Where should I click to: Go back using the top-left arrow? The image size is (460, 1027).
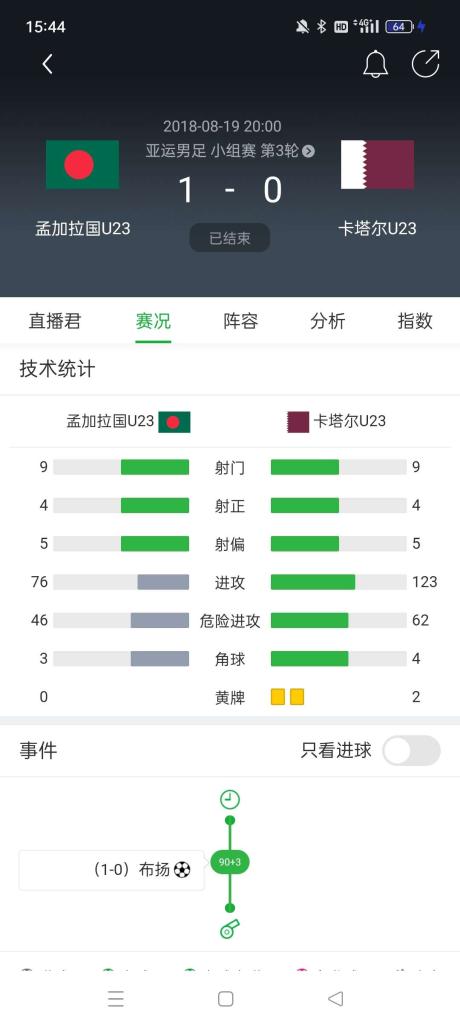(x=47, y=64)
